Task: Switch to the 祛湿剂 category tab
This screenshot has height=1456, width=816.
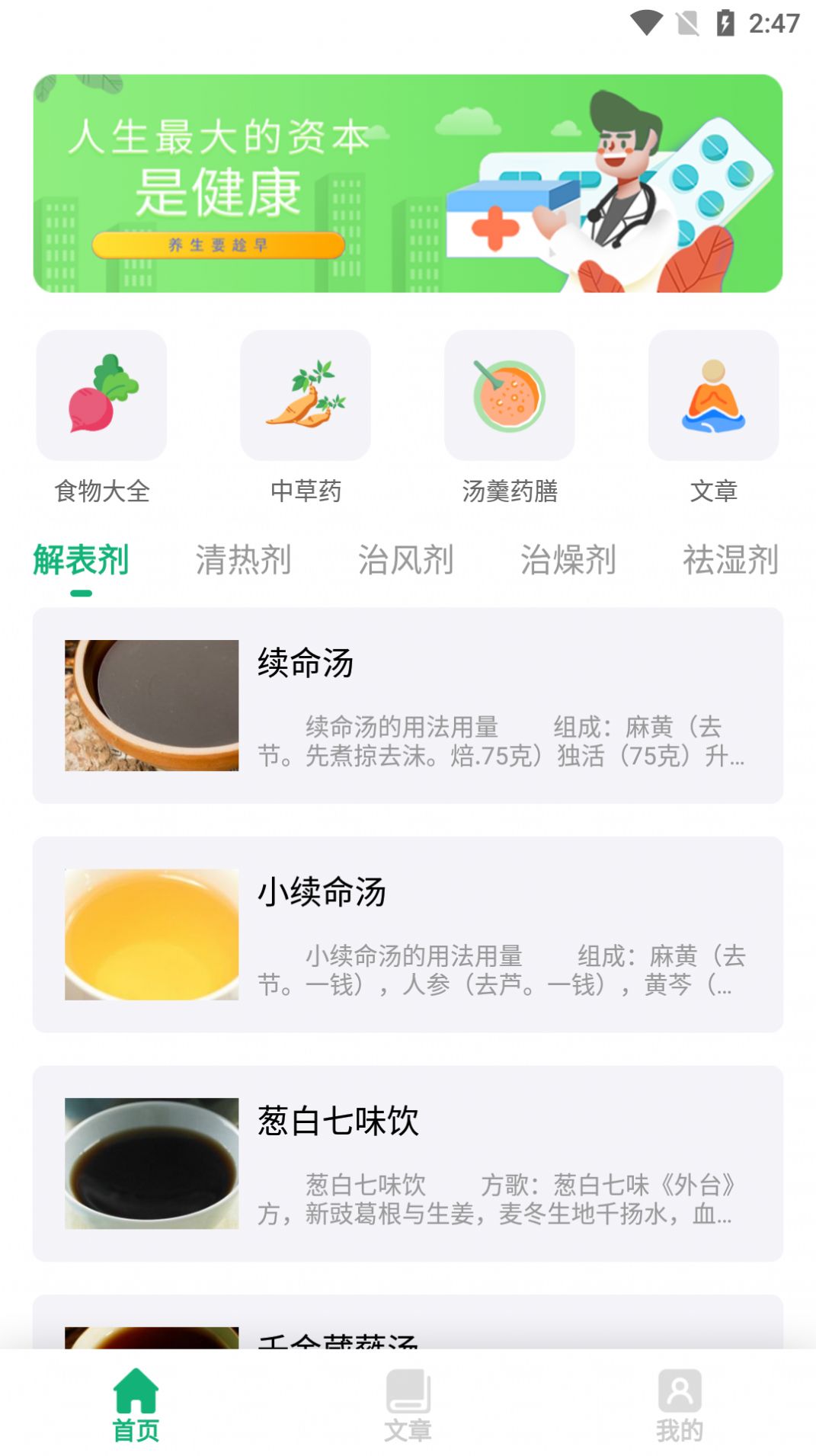Action: (x=730, y=560)
